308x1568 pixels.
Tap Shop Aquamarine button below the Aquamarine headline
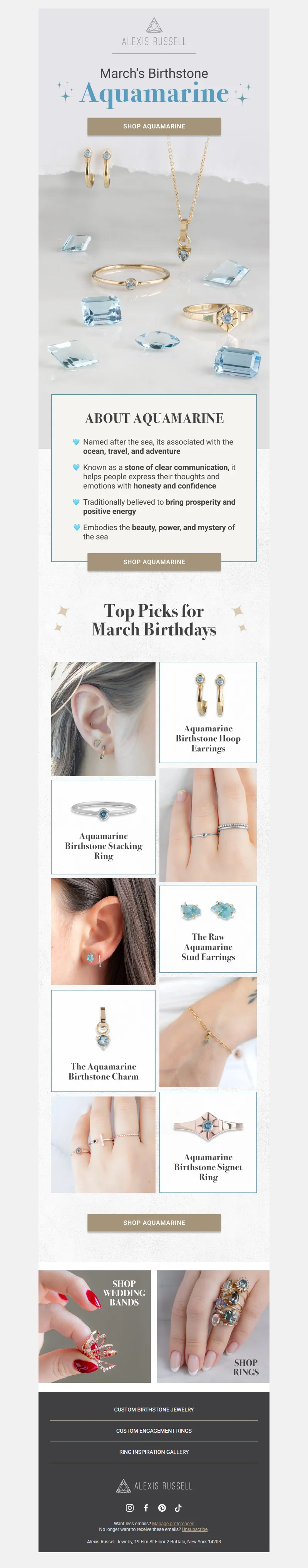(x=154, y=126)
